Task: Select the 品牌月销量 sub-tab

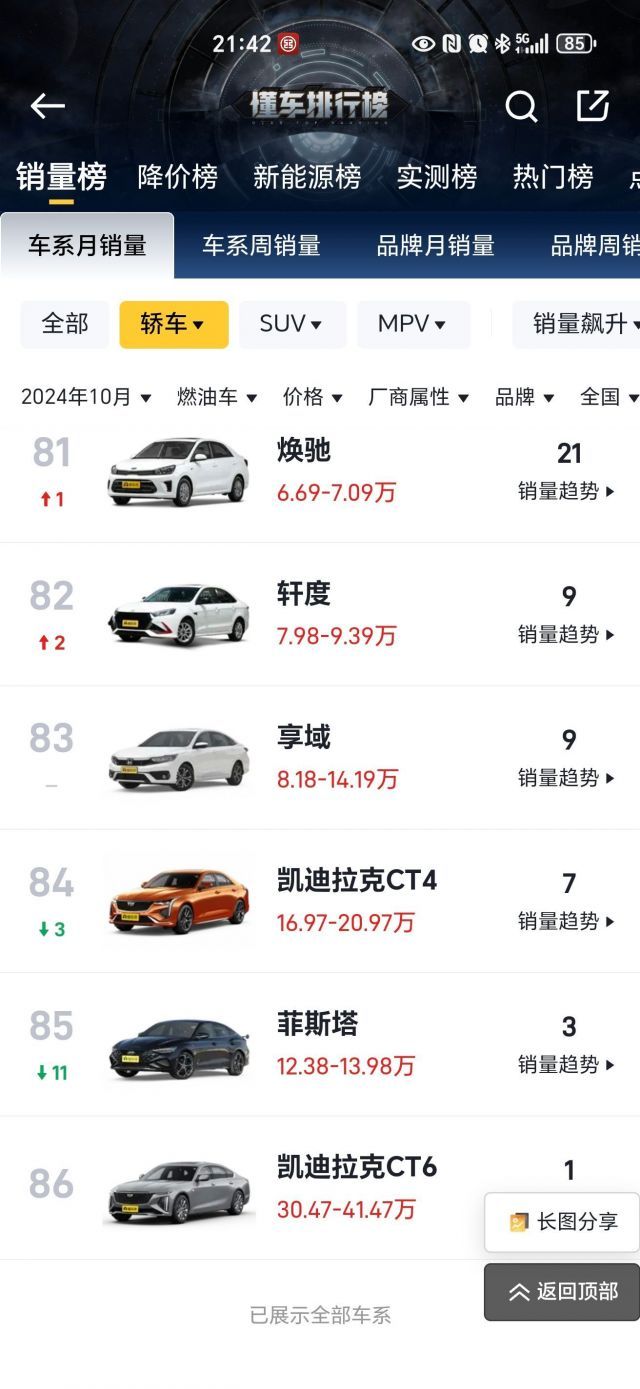Action: coord(435,246)
